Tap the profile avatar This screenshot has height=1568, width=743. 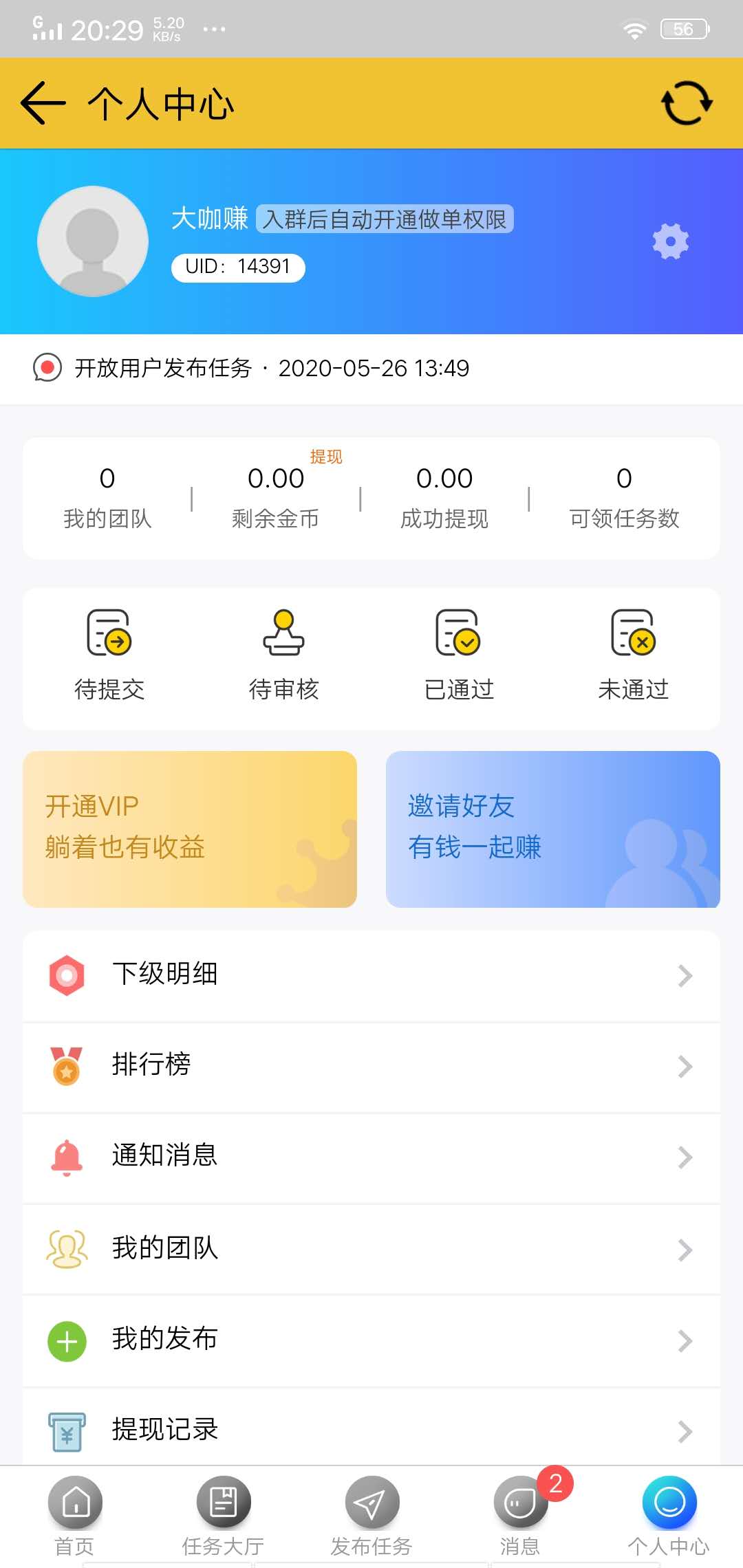click(x=93, y=241)
